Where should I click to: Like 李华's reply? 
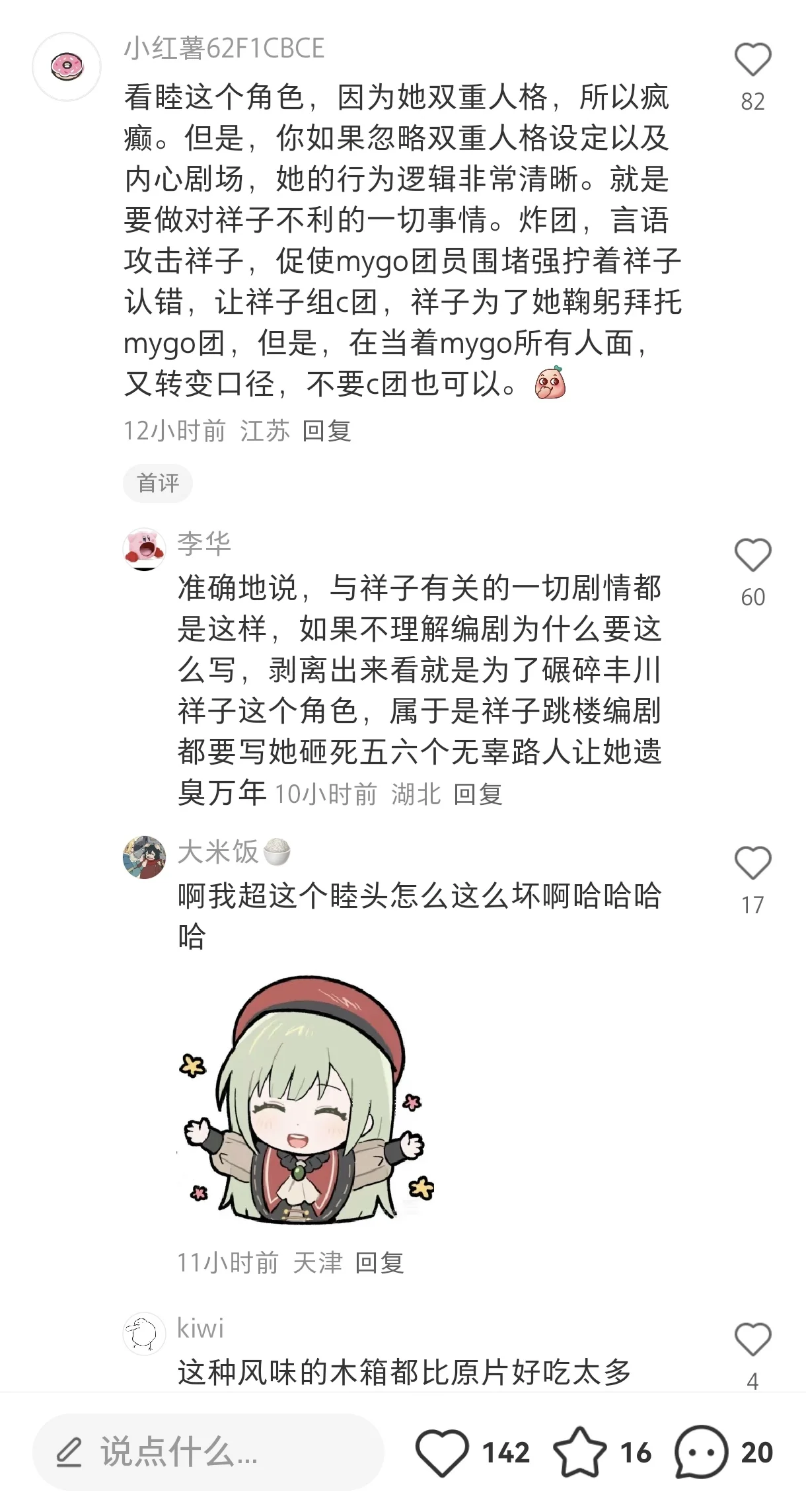[x=752, y=555]
